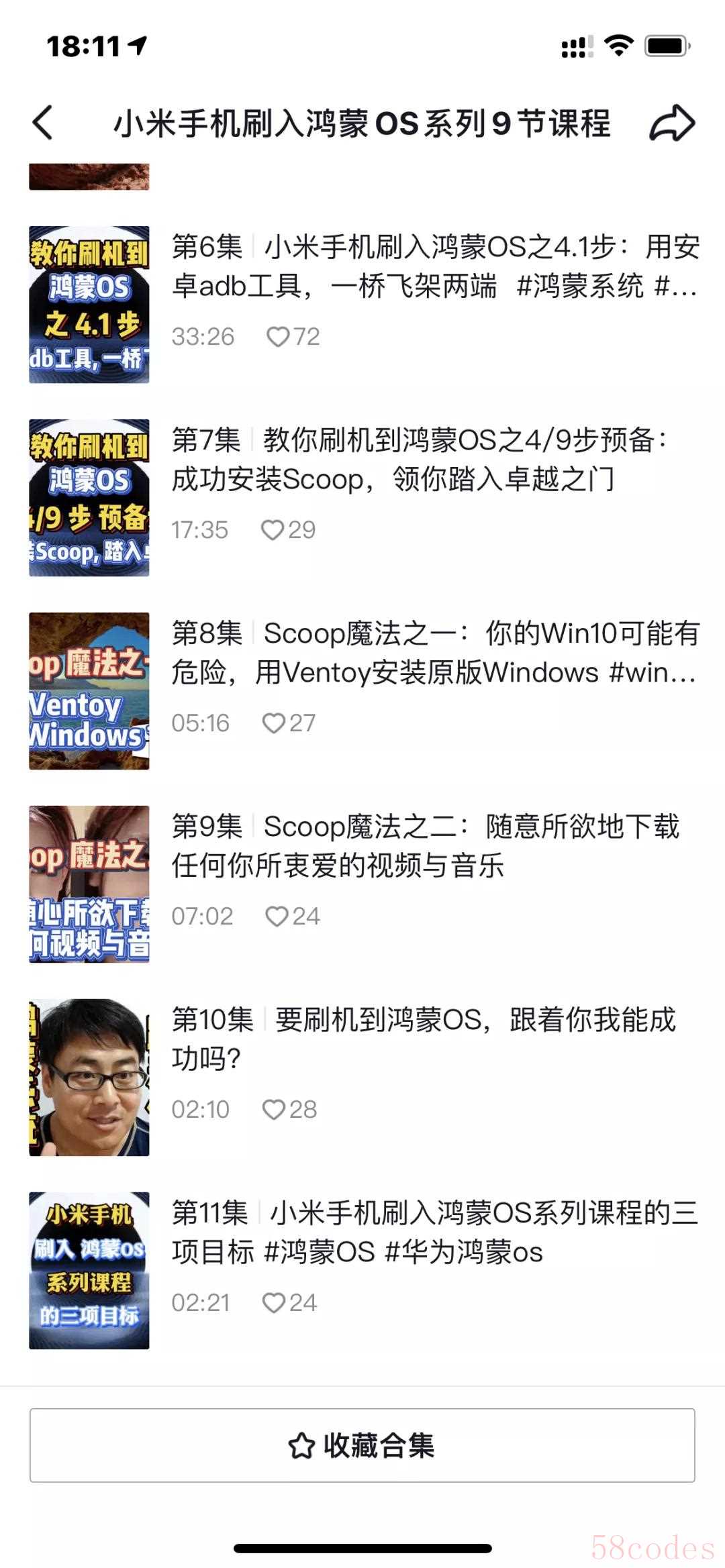Screen dimensions: 725x1568
Task: Go back using the top-left arrow
Action: 42,123
